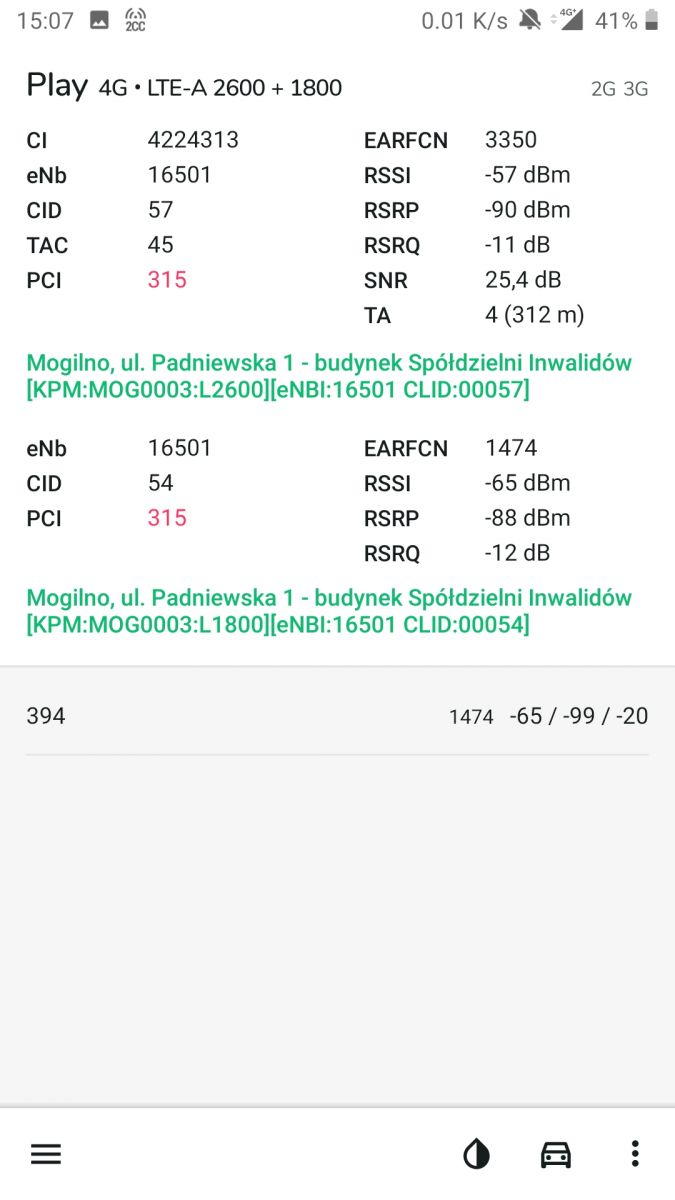Open the three-dot overflow menu
675x1200 pixels.
click(x=635, y=1154)
